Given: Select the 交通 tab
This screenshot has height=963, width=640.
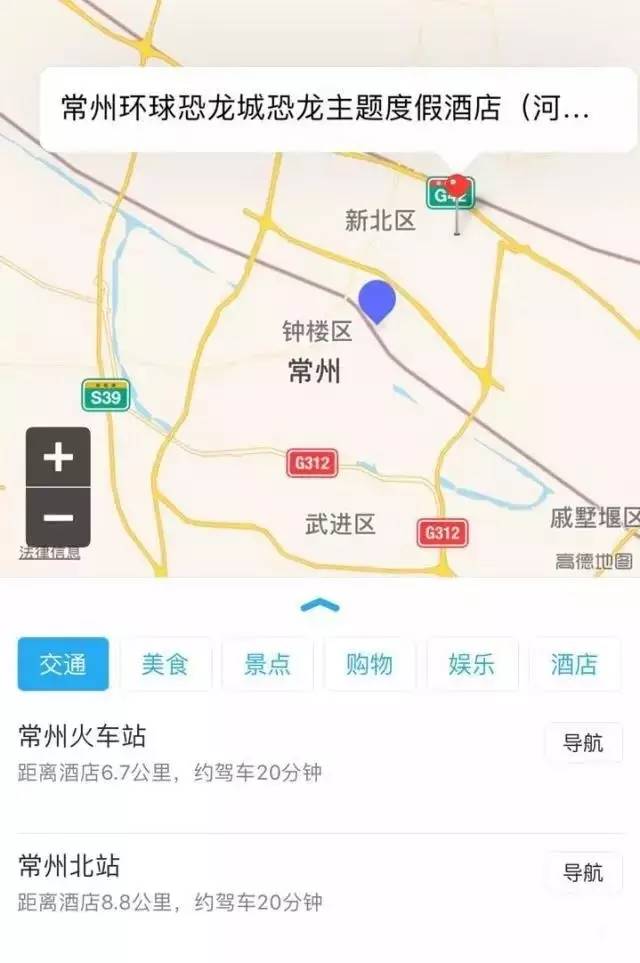Looking at the screenshot, I should coord(63,664).
